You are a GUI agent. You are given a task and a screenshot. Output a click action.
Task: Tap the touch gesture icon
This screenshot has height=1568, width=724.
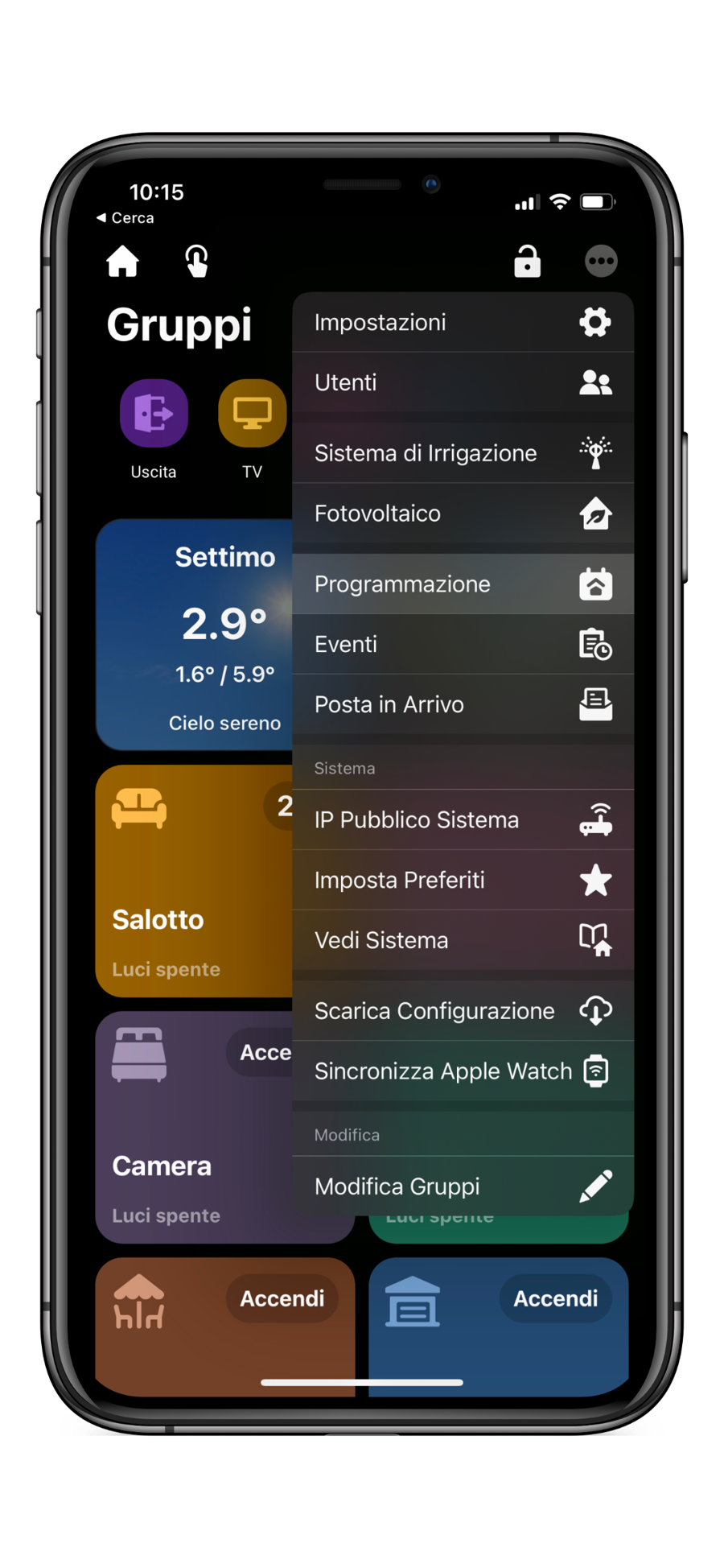point(197,262)
